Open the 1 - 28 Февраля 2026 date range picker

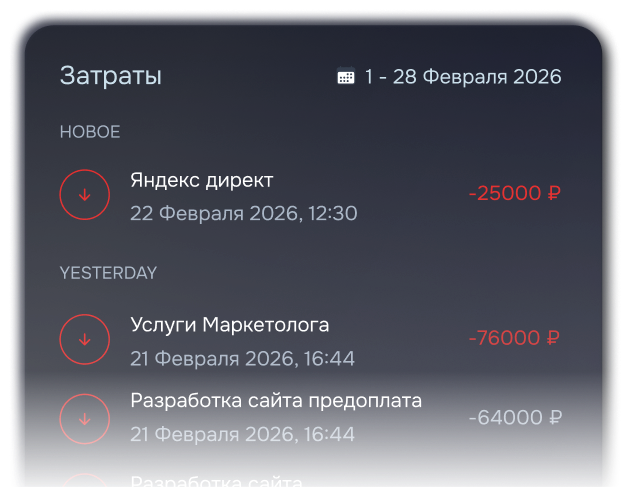[450, 77]
